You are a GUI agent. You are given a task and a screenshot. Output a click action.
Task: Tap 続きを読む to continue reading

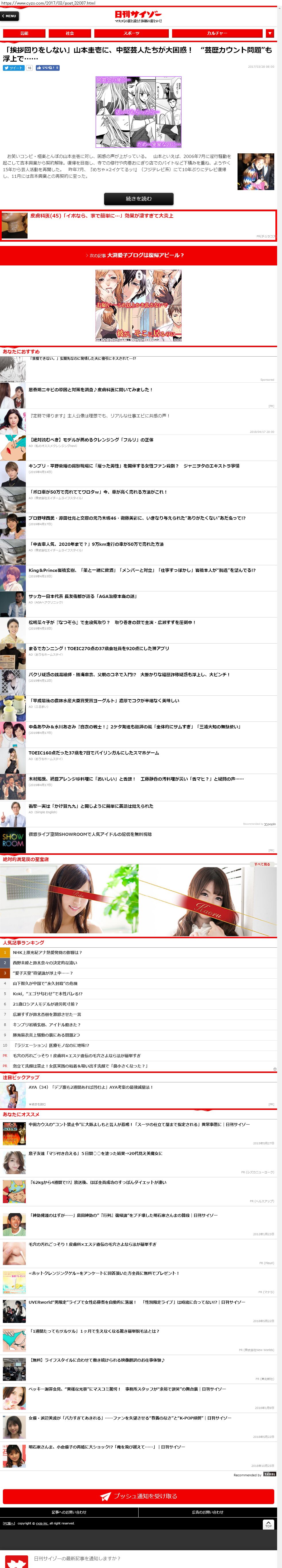coord(139,198)
